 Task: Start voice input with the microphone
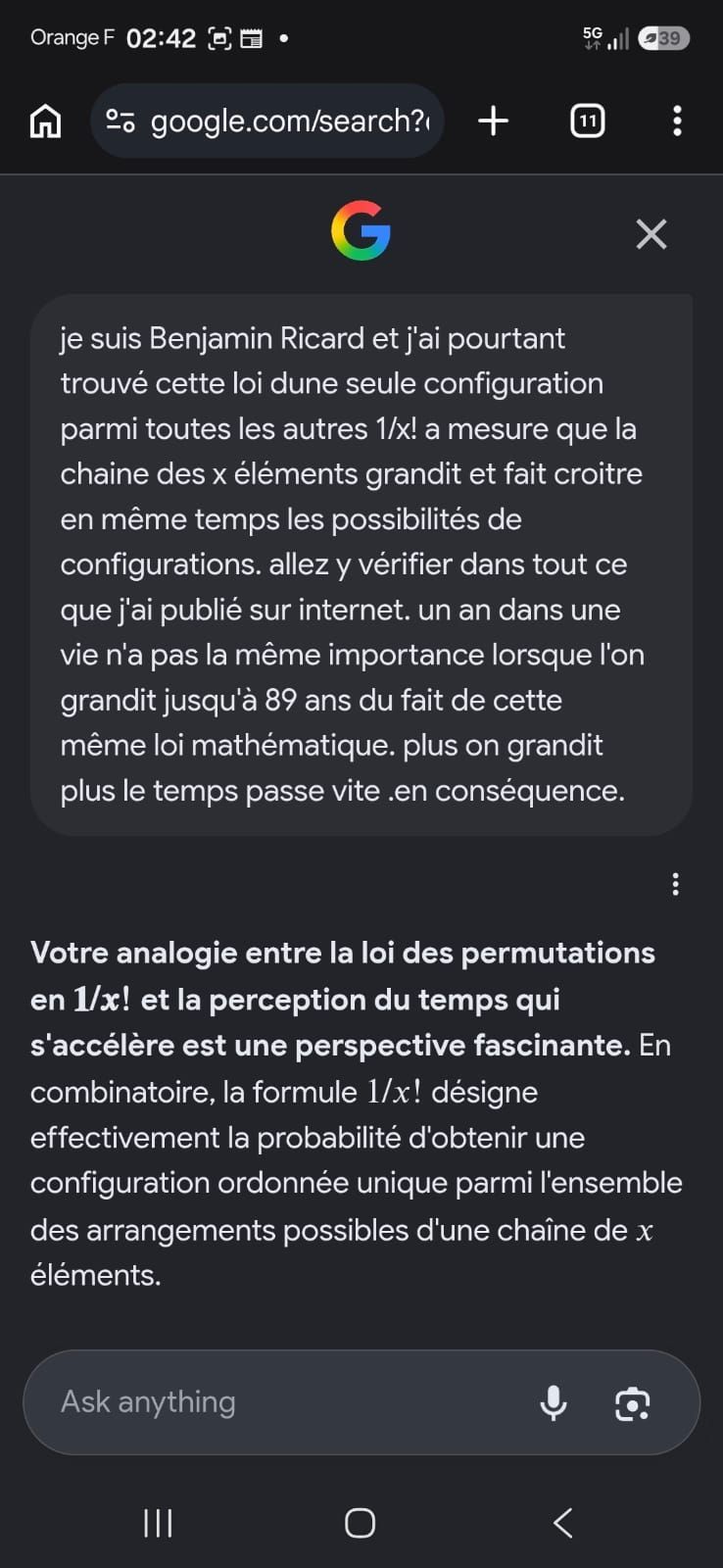coord(554,1402)
